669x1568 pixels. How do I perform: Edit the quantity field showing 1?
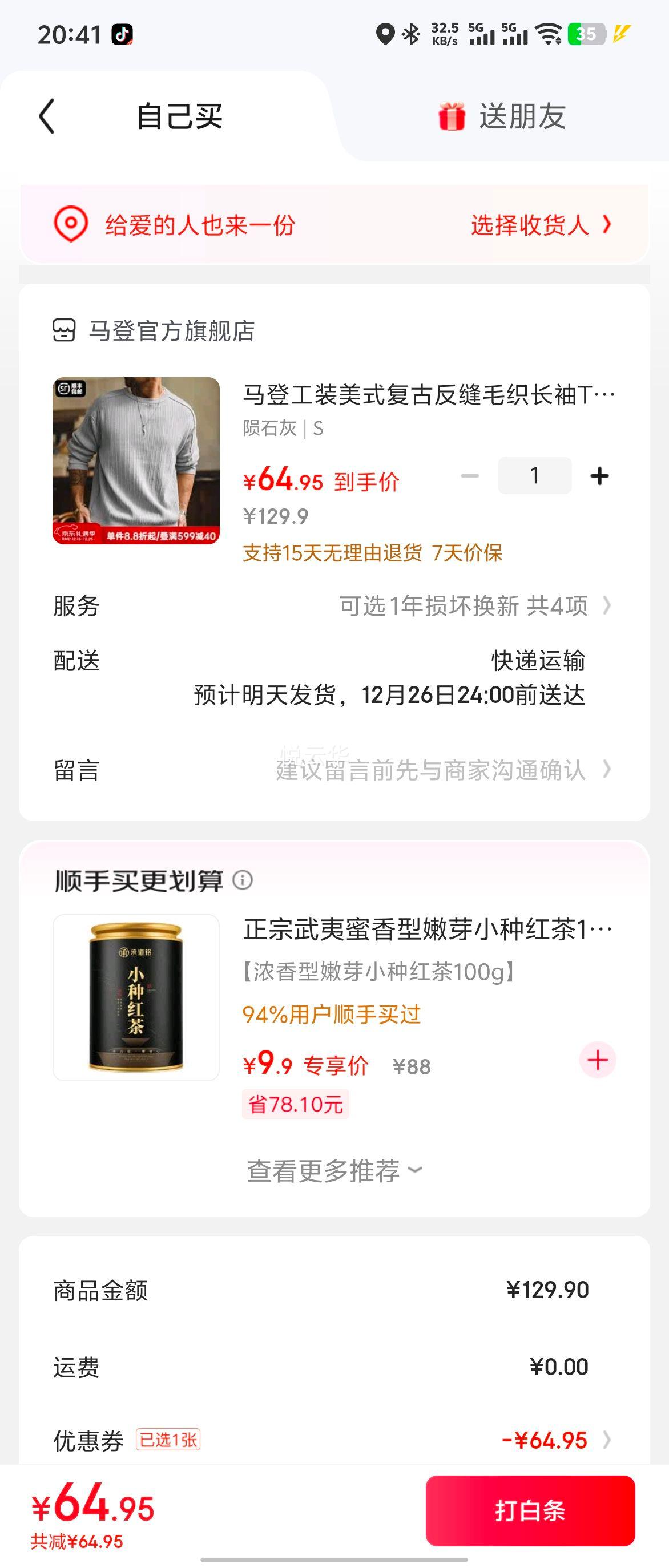pos(534,476)
